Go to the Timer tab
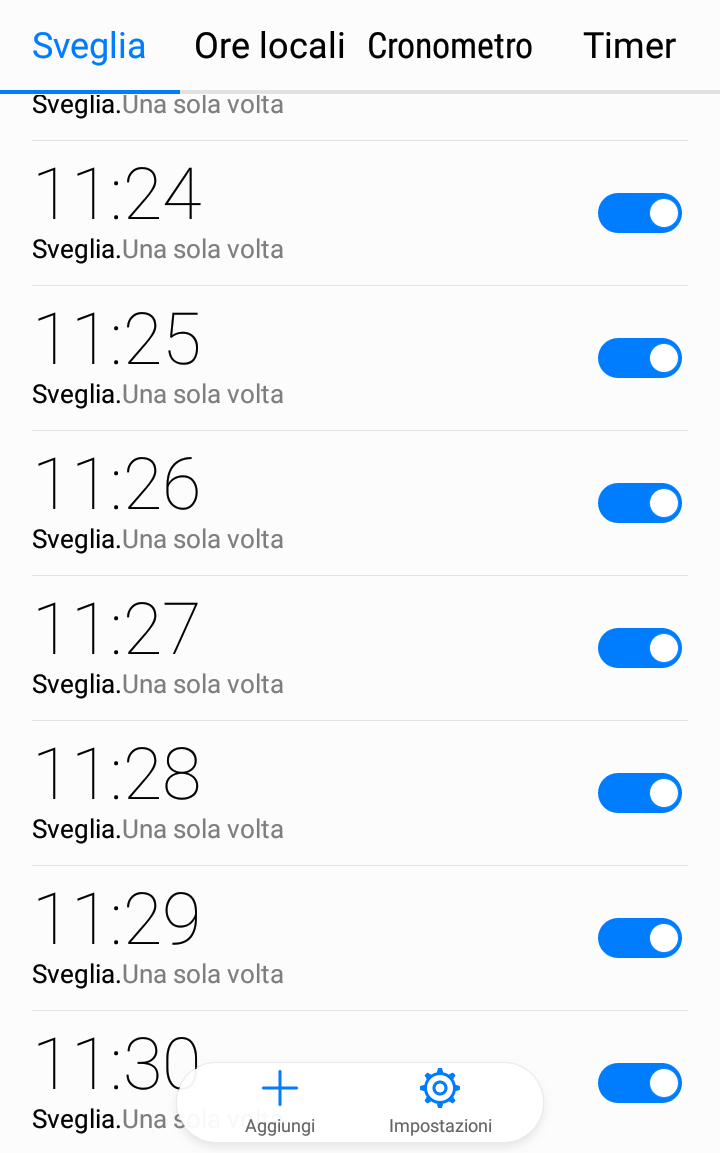The image size is (720, 1153). tap(629, 46)
